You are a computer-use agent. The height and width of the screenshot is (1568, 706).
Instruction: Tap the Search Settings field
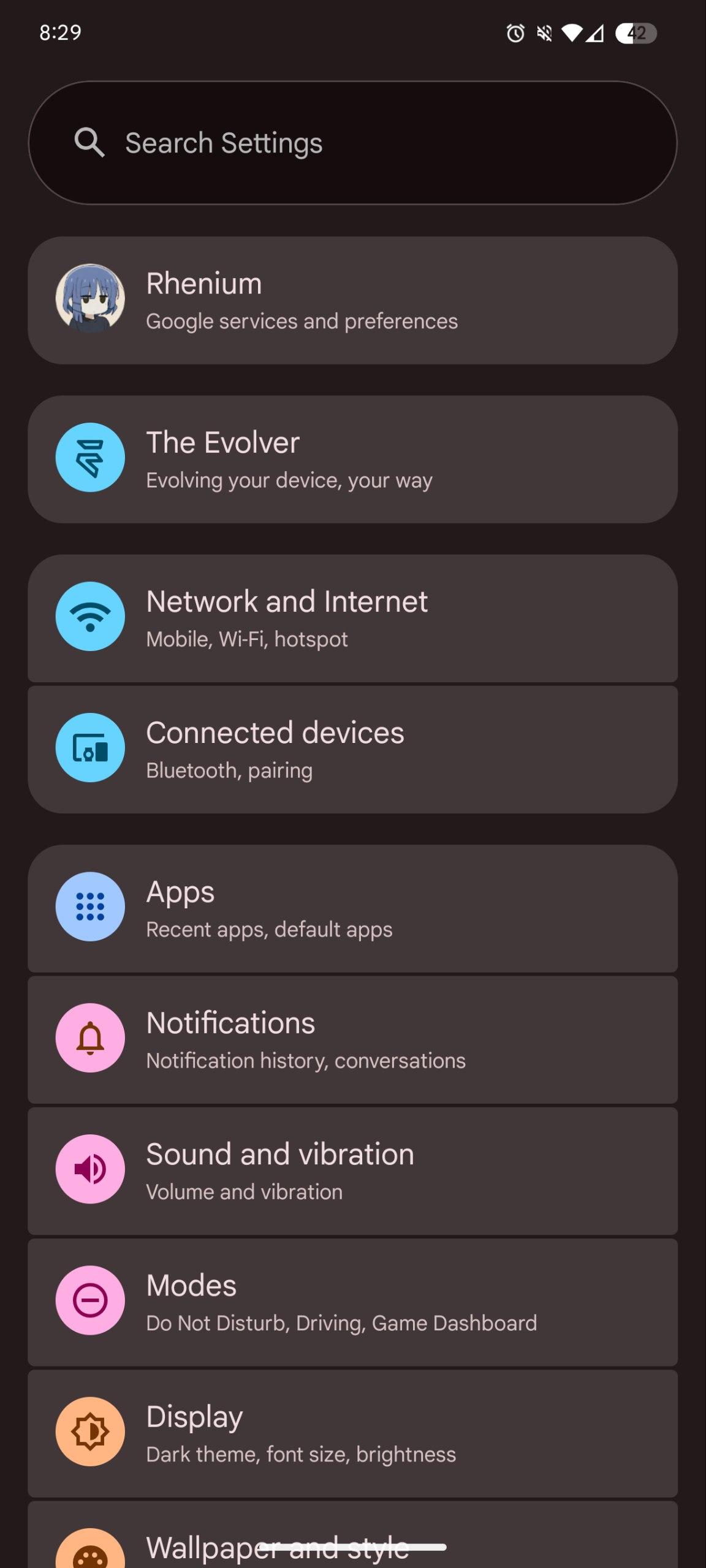352,143
